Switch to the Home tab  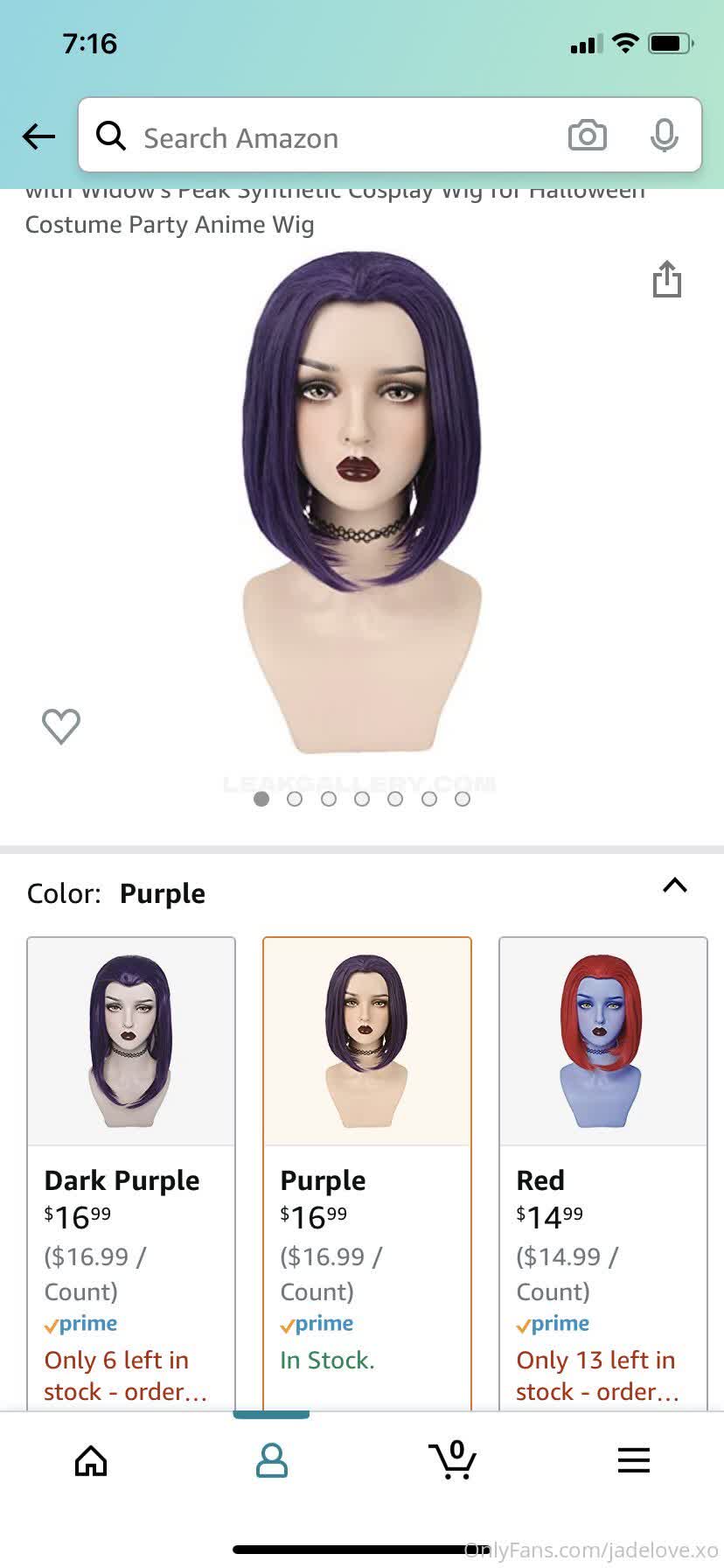click(91, 1460)
